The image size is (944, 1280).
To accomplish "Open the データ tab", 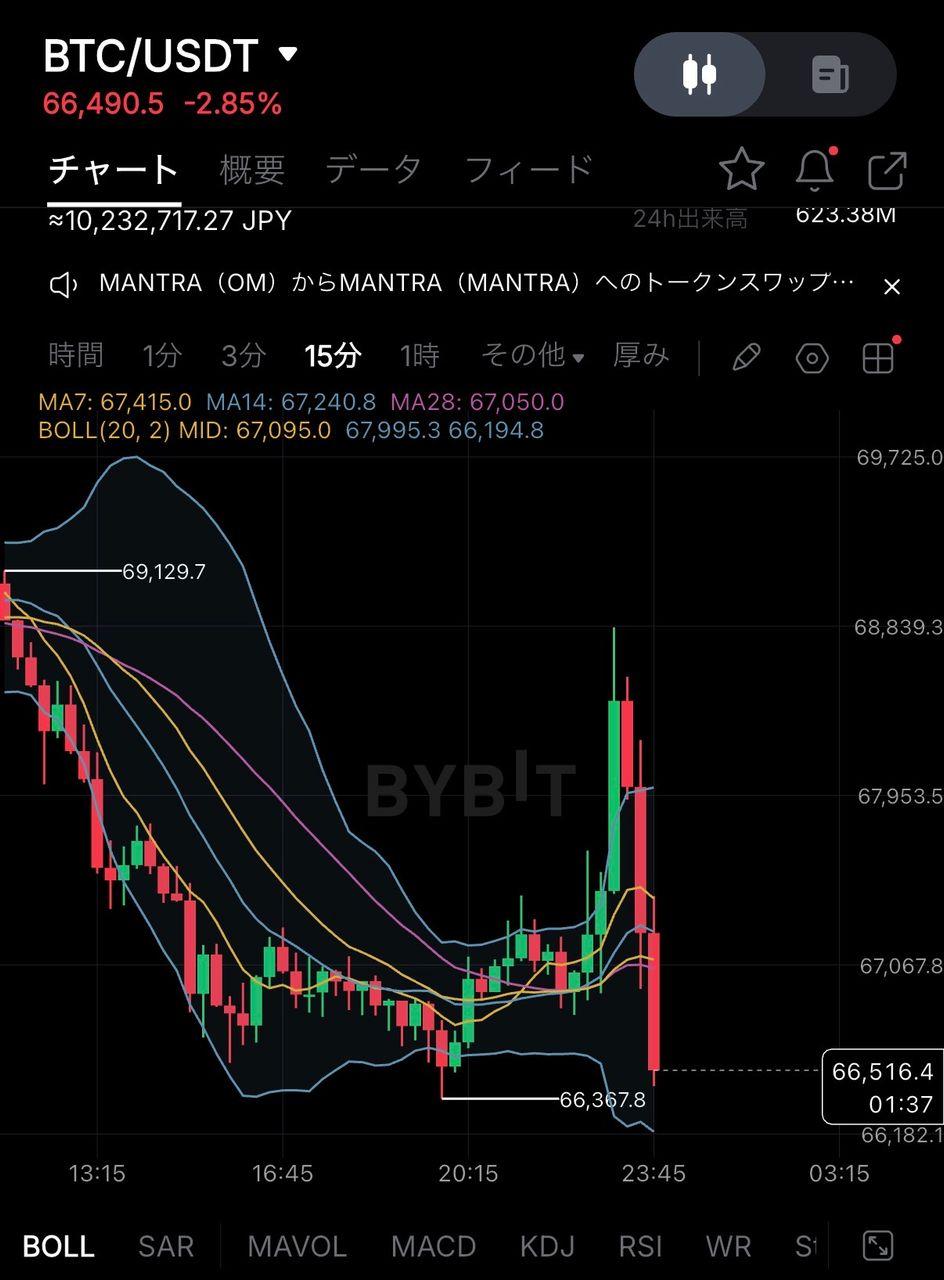I will pyautogui.click(x=373, y=170).
